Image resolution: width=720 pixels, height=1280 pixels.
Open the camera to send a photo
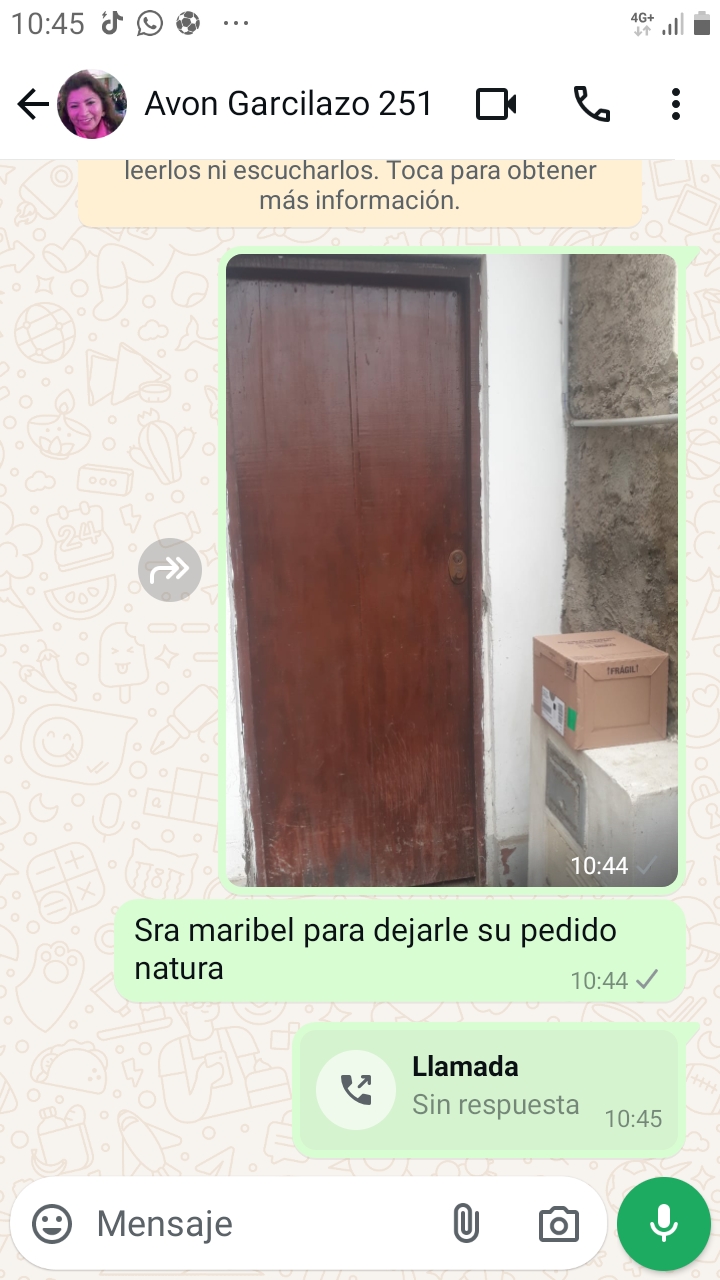click(x=558, y=1224)
